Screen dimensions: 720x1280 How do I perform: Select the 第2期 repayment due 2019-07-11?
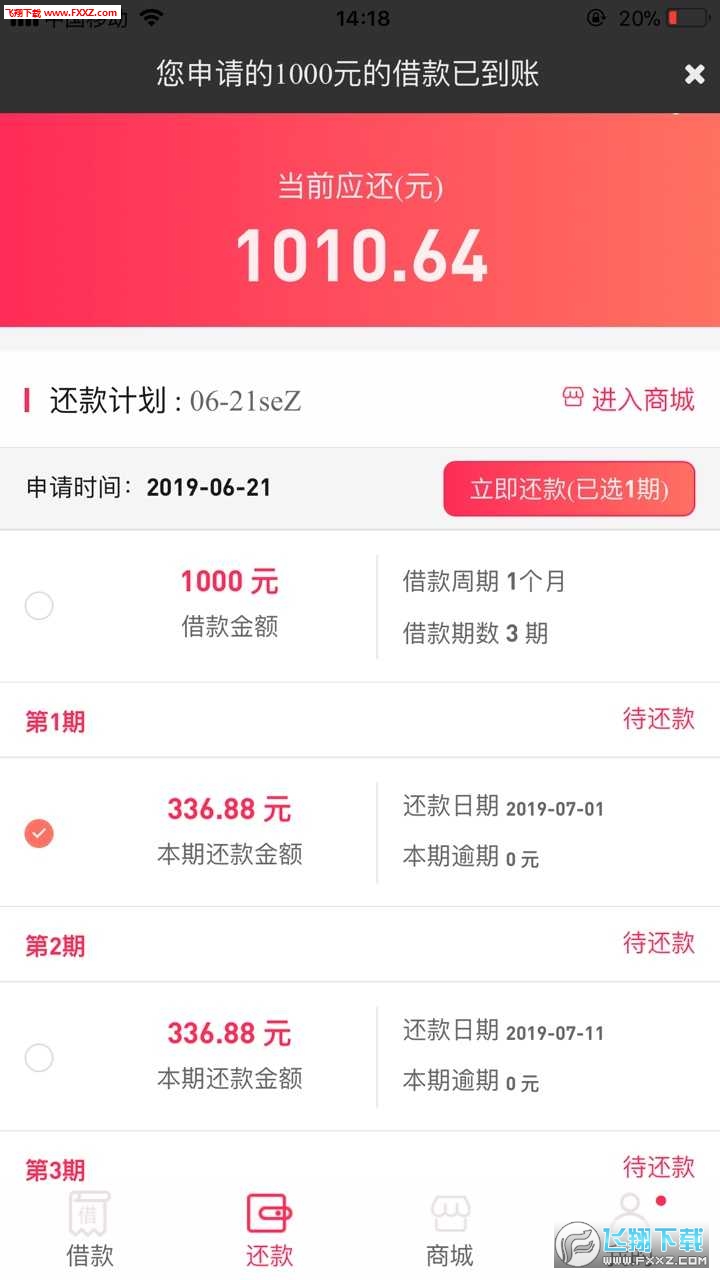(x=39, y=1058)
